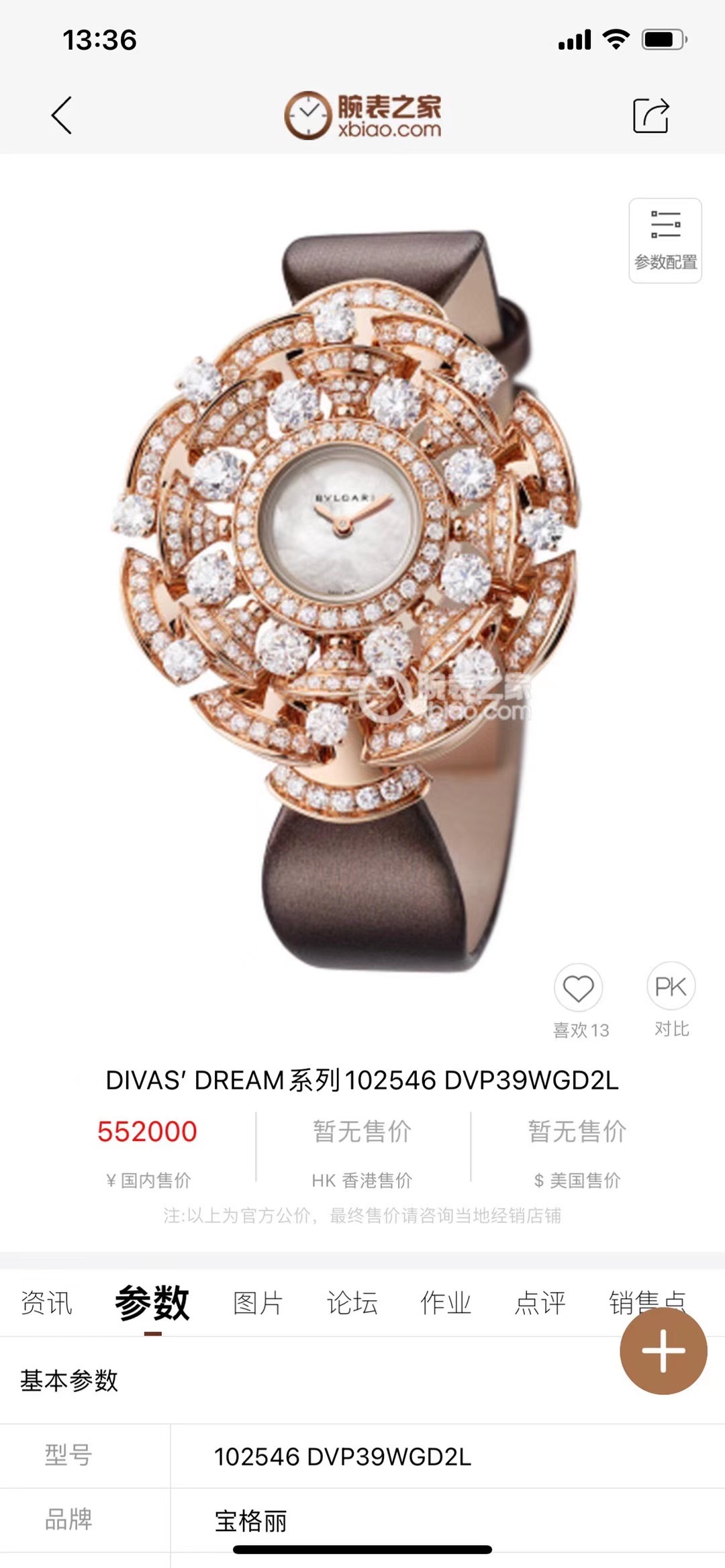Open the 参数配置 button

[665, 240]
